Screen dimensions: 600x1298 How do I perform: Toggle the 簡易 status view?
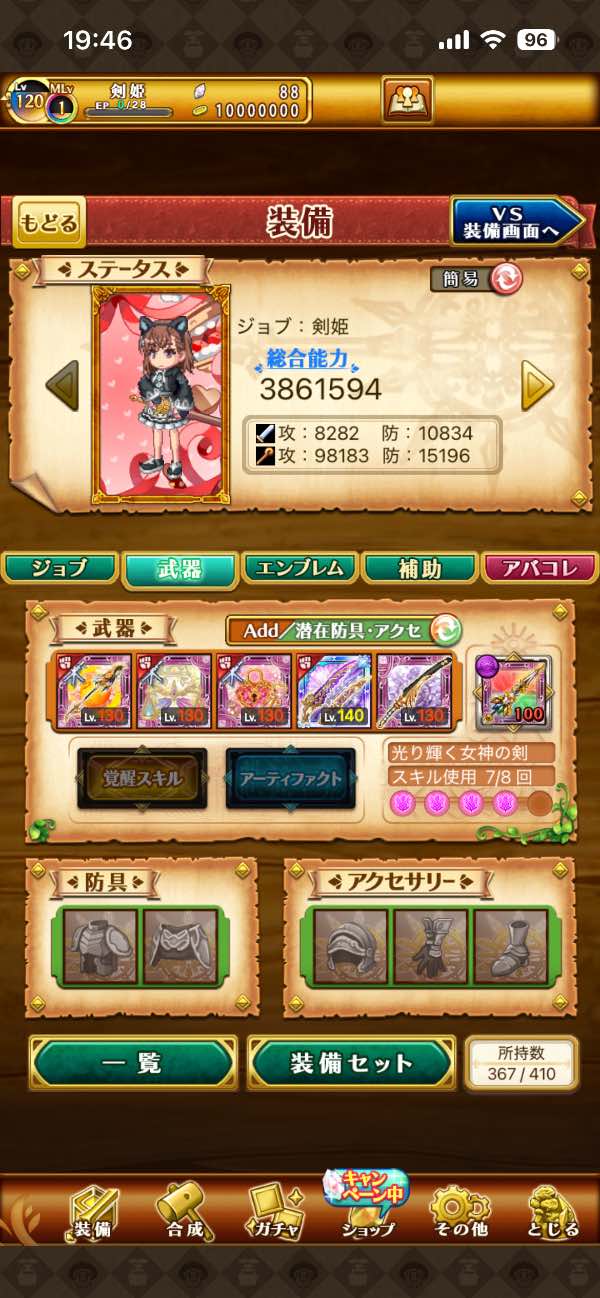(477, 278)
